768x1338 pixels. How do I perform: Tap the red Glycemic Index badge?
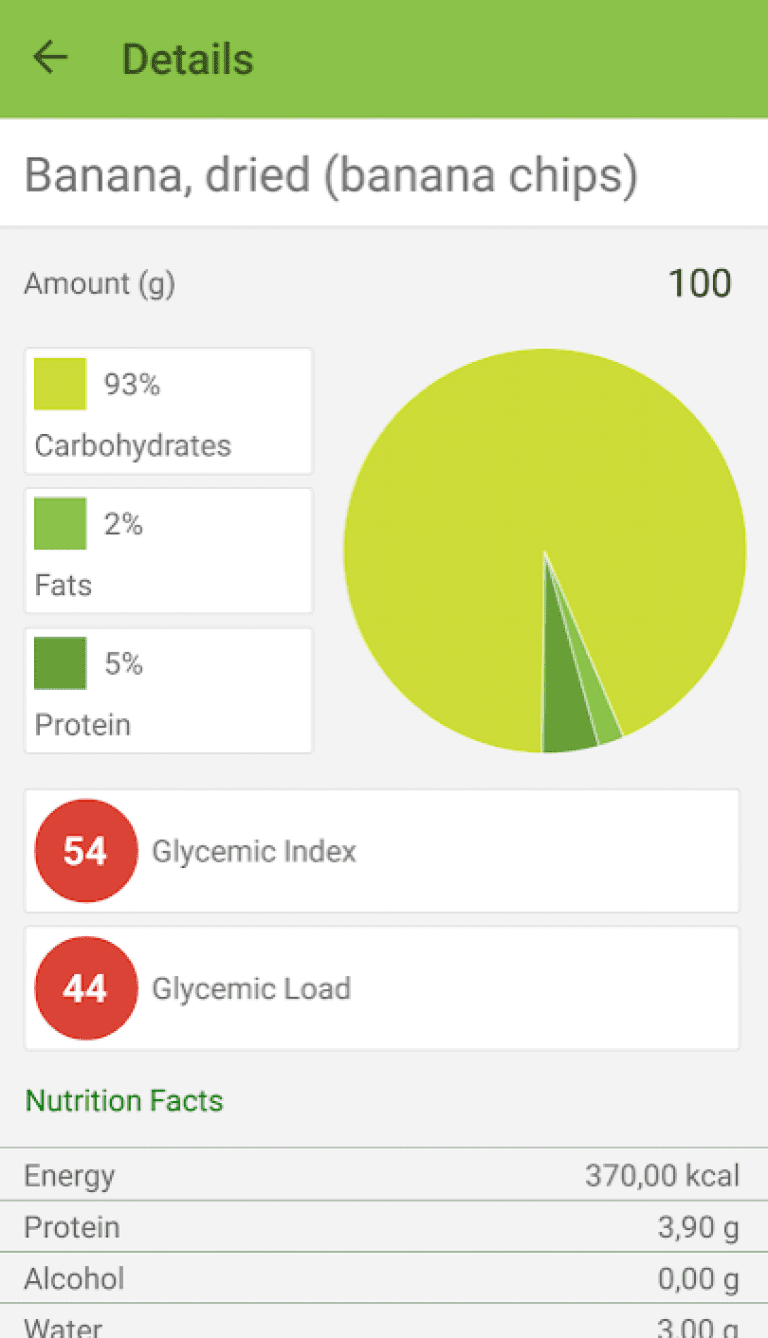pyautogui.click(x=85, y=851)
